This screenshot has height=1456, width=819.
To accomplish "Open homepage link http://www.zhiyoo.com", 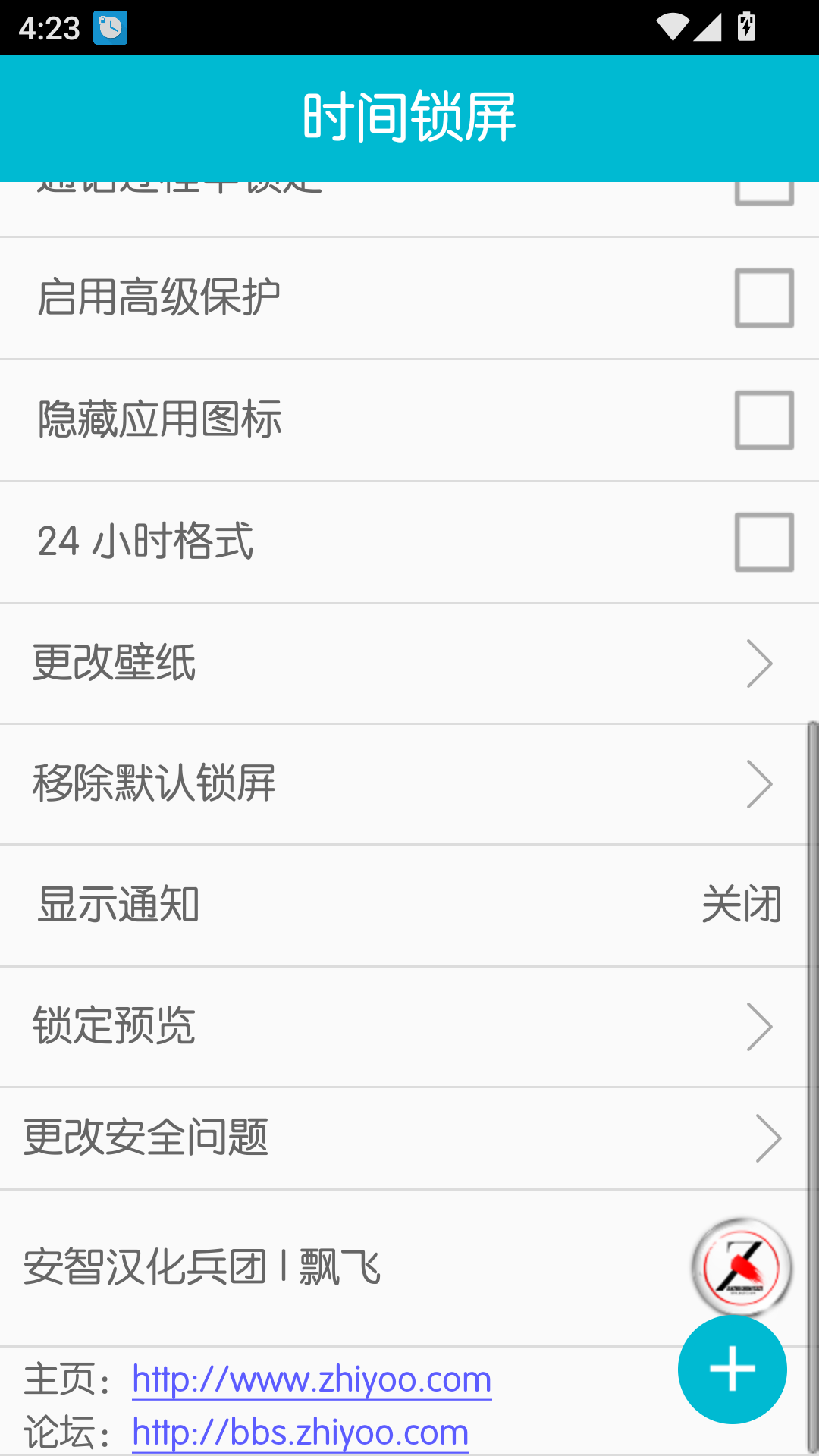I will click(x=311, y=1379).
